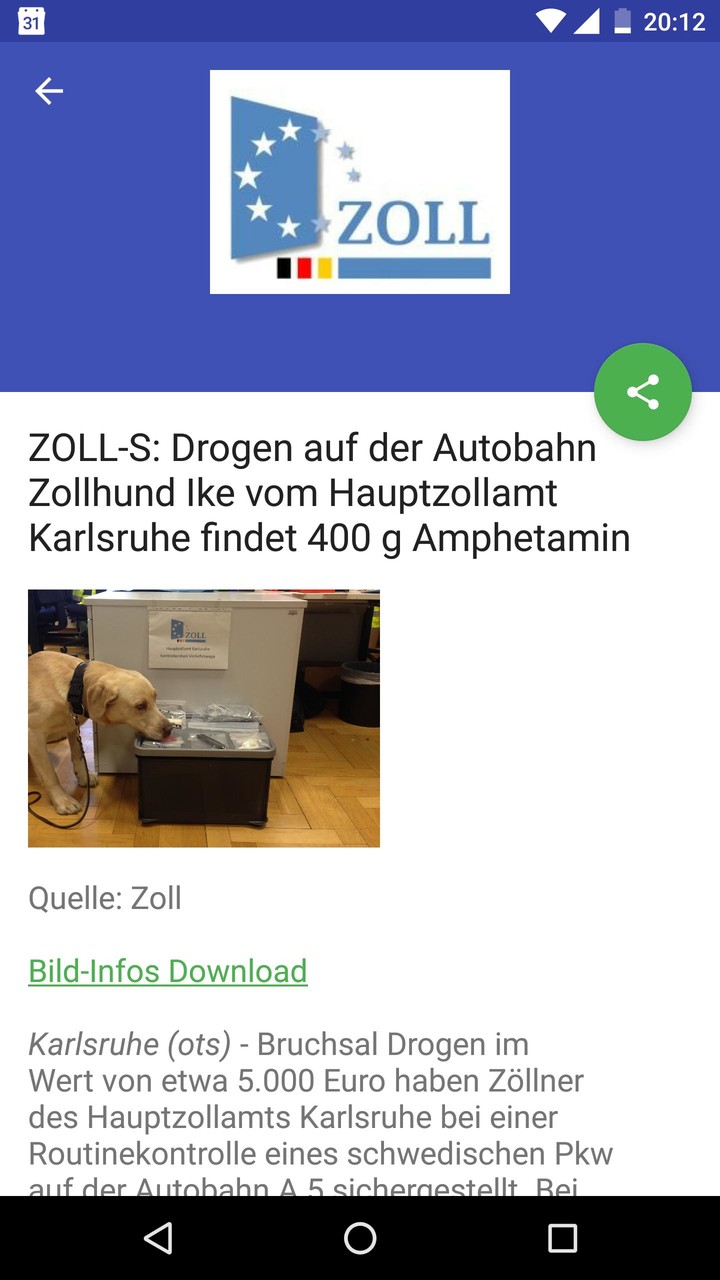Image resolution: width=720 pixels, height=1280 pixels.
Task: Open the Bild-Infos Download link
Action: tap(168, 971)
